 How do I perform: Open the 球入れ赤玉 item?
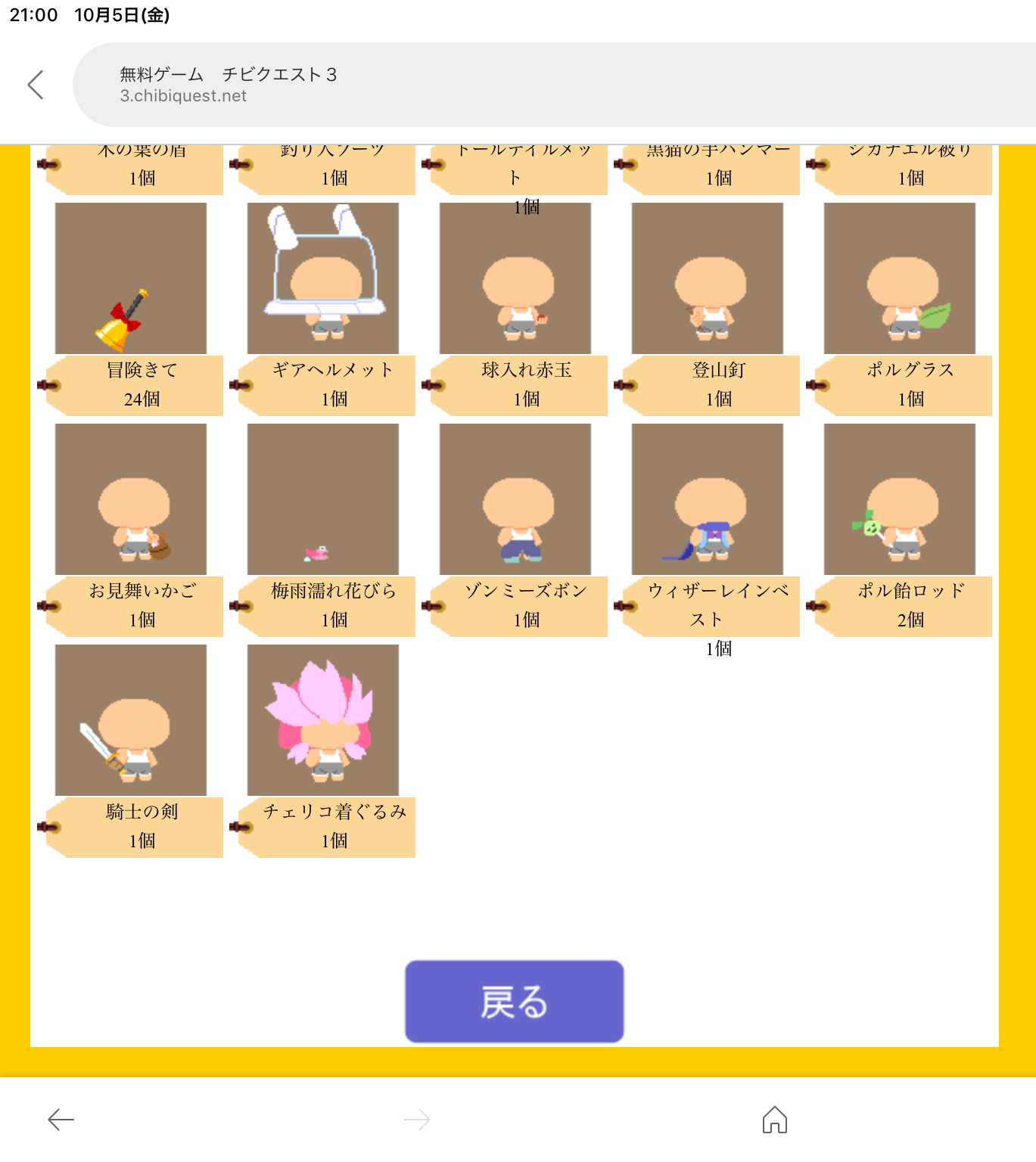515,278
